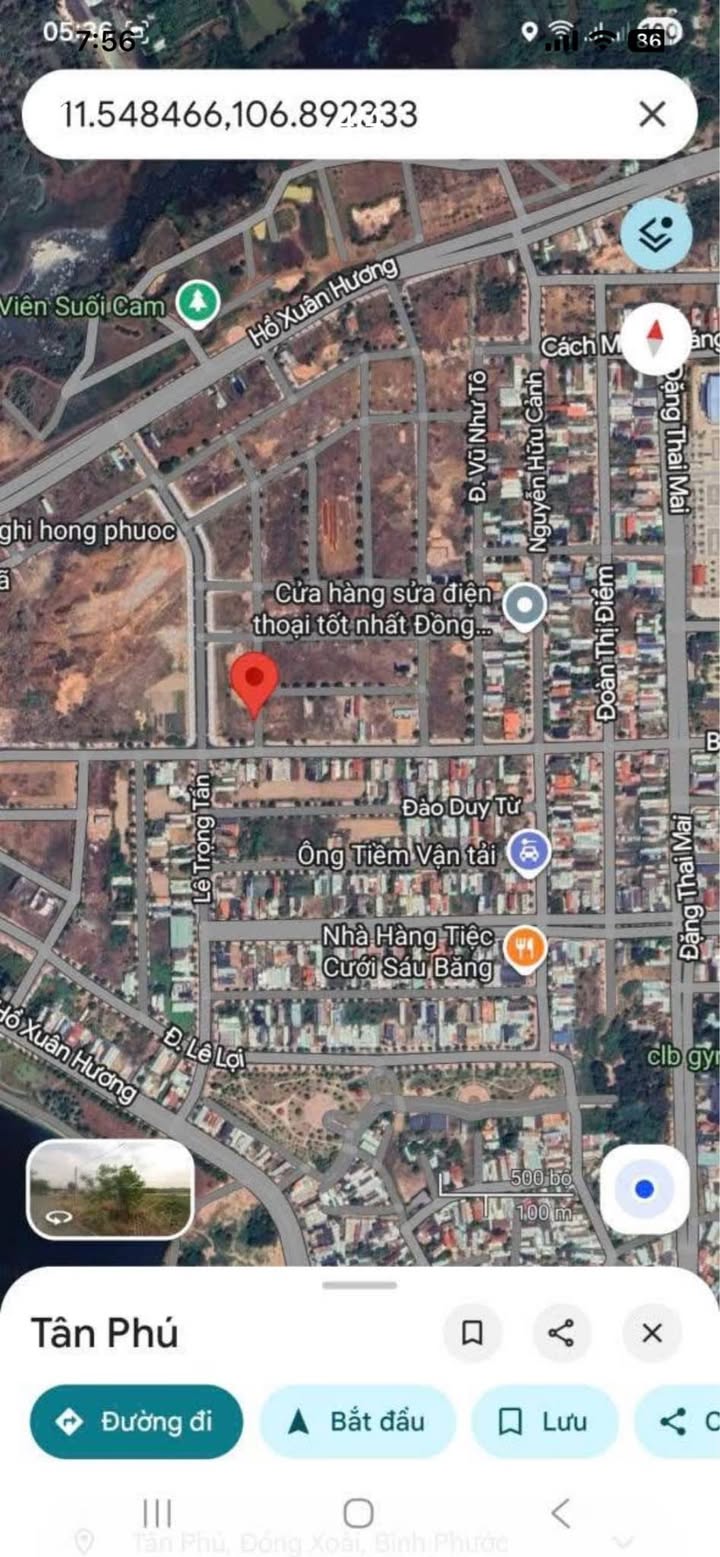Open recent apps from the navigation bar

[x=157, y=1512]
